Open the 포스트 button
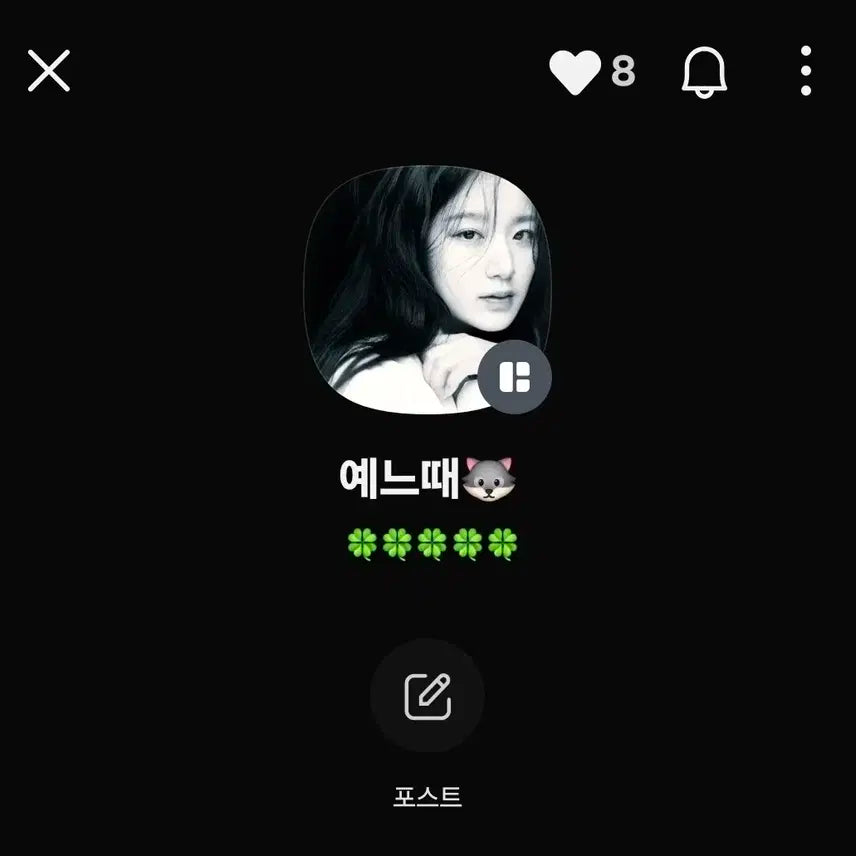 pyautogui.click(x=427, y=697)
